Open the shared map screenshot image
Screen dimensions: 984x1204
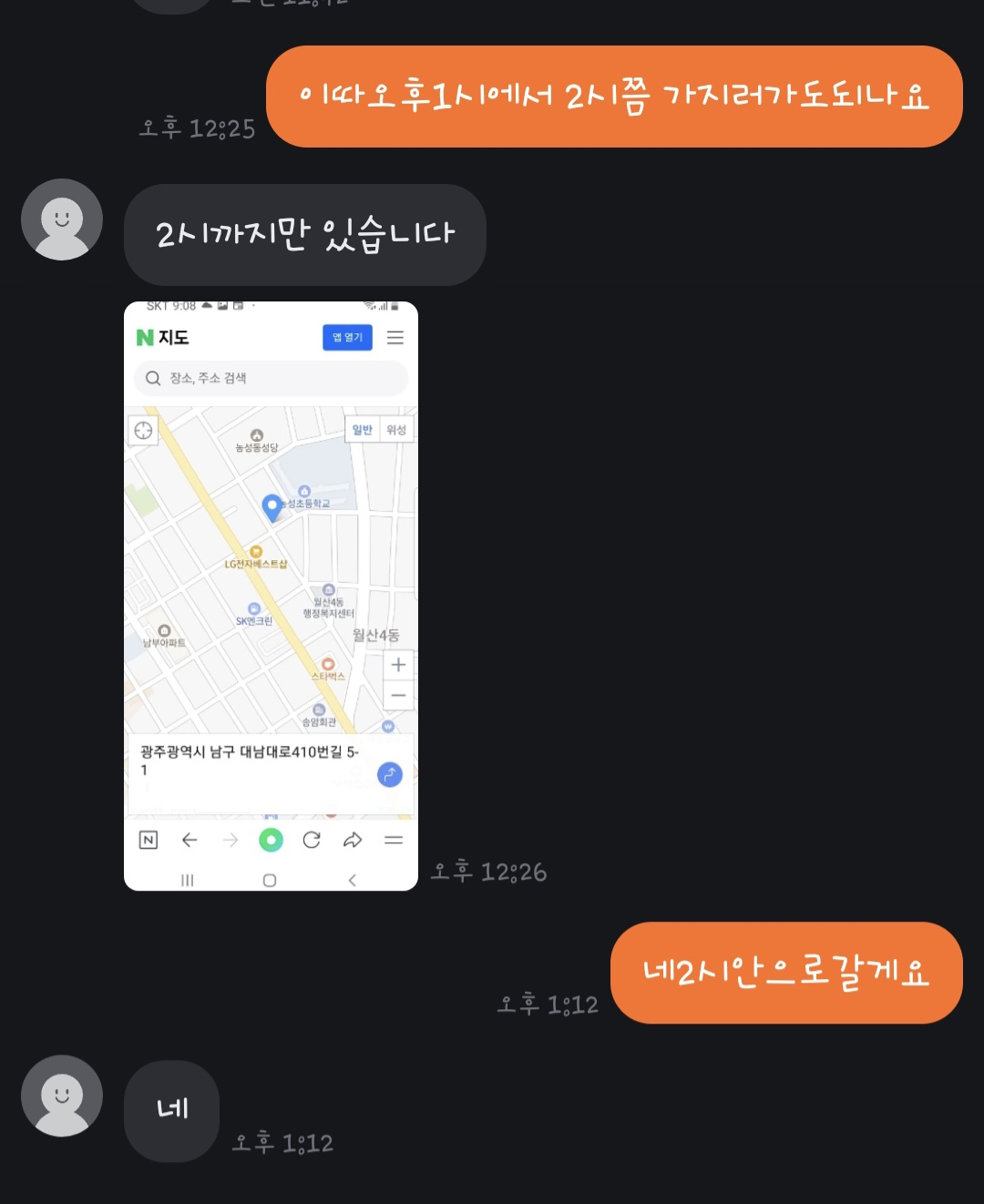tap(271, 596)
